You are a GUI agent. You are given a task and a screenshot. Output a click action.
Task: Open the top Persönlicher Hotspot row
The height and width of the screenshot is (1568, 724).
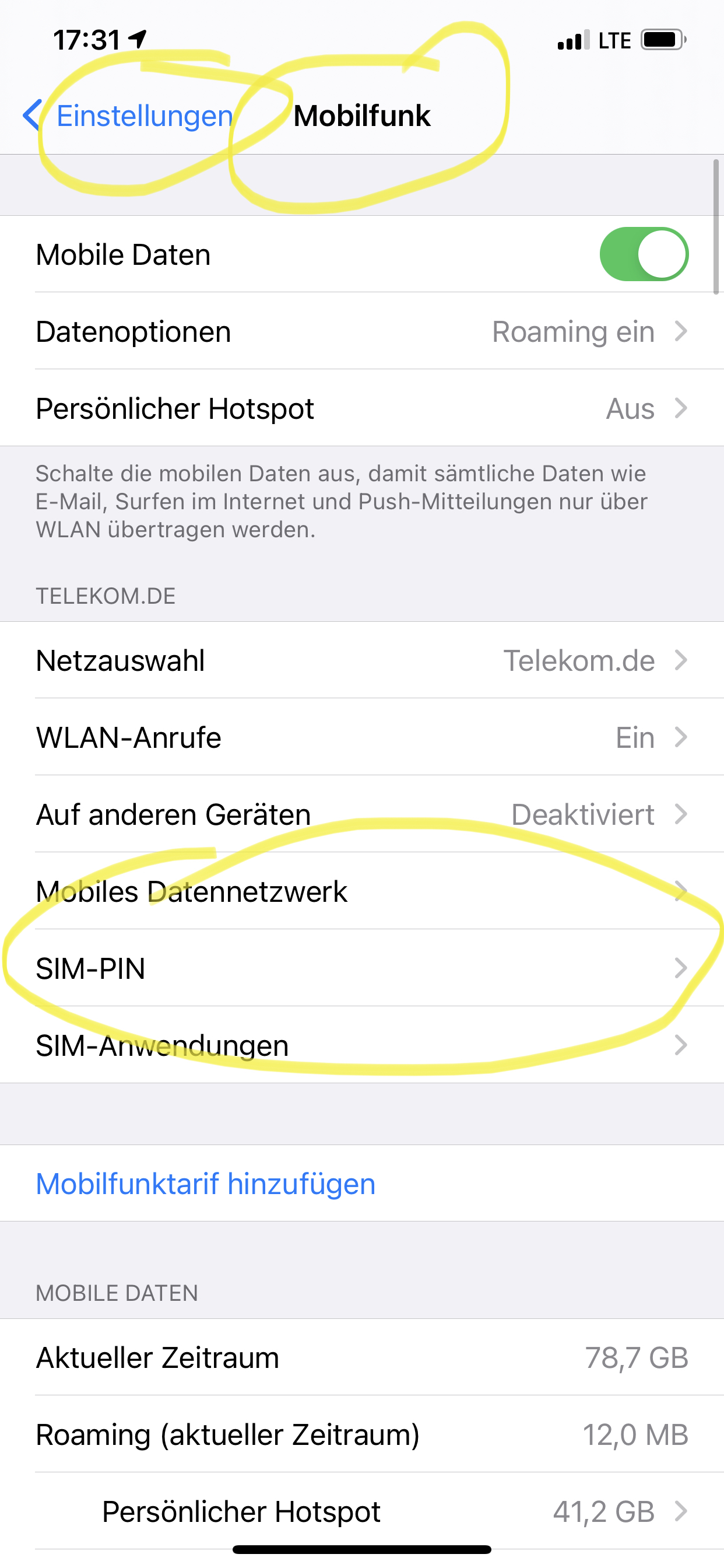361,408
